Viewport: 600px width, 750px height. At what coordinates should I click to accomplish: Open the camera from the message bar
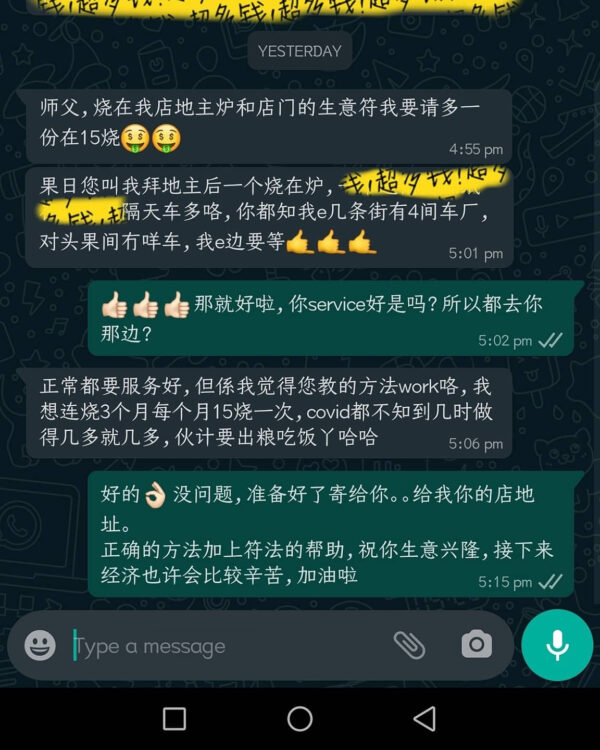[x=476, y=645]
